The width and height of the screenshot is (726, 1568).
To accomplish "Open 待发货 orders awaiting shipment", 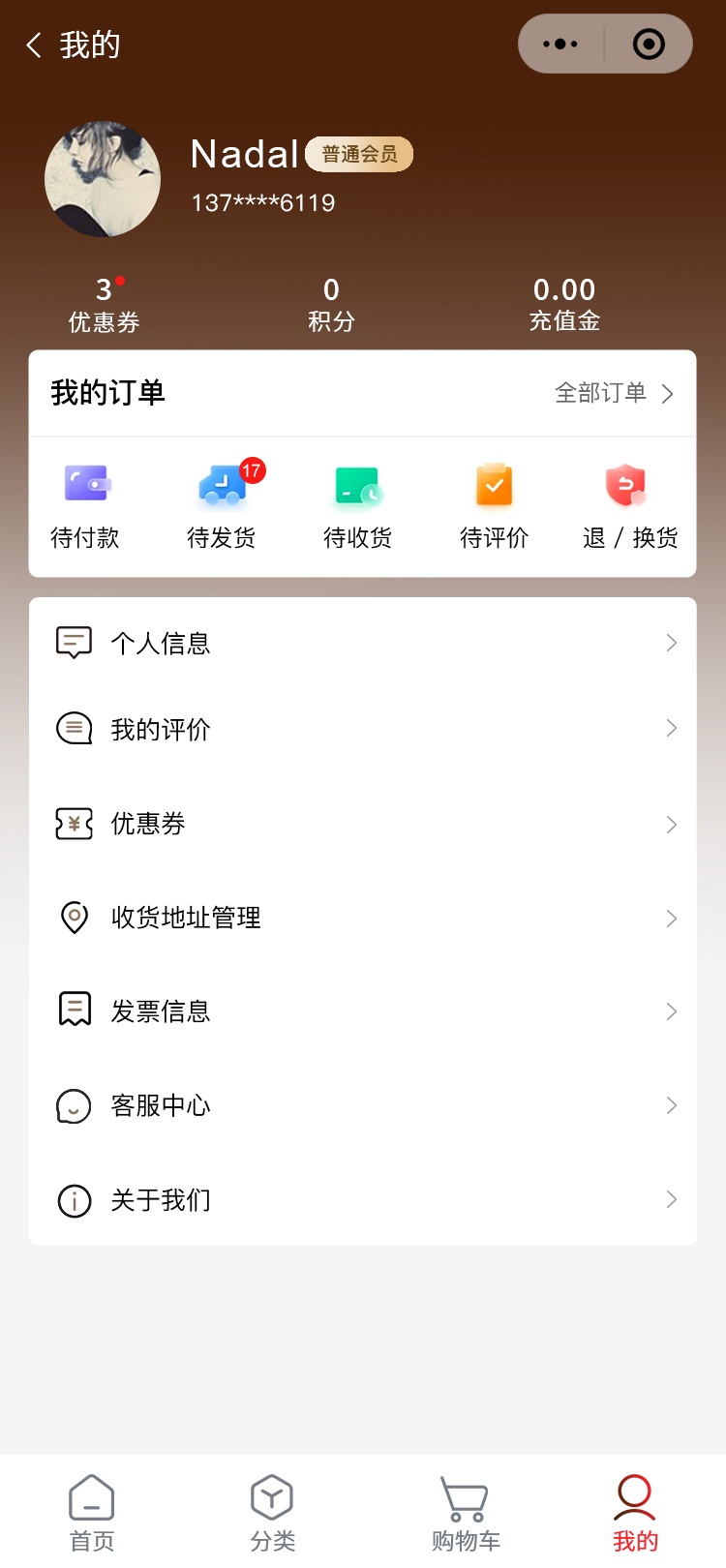I will (x=222, y=505).
